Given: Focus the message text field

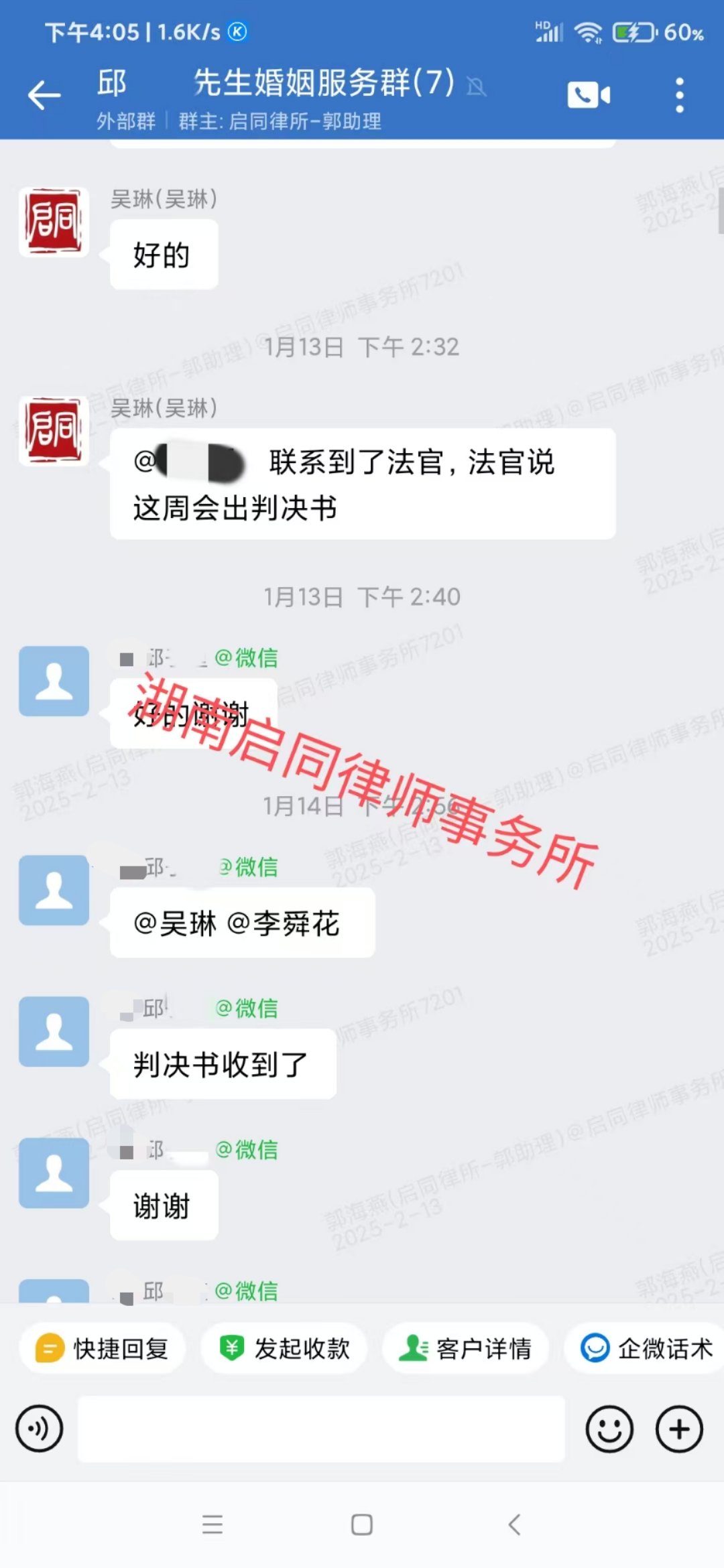Looking at the screenshot, I should click(x=320, y=1429).
